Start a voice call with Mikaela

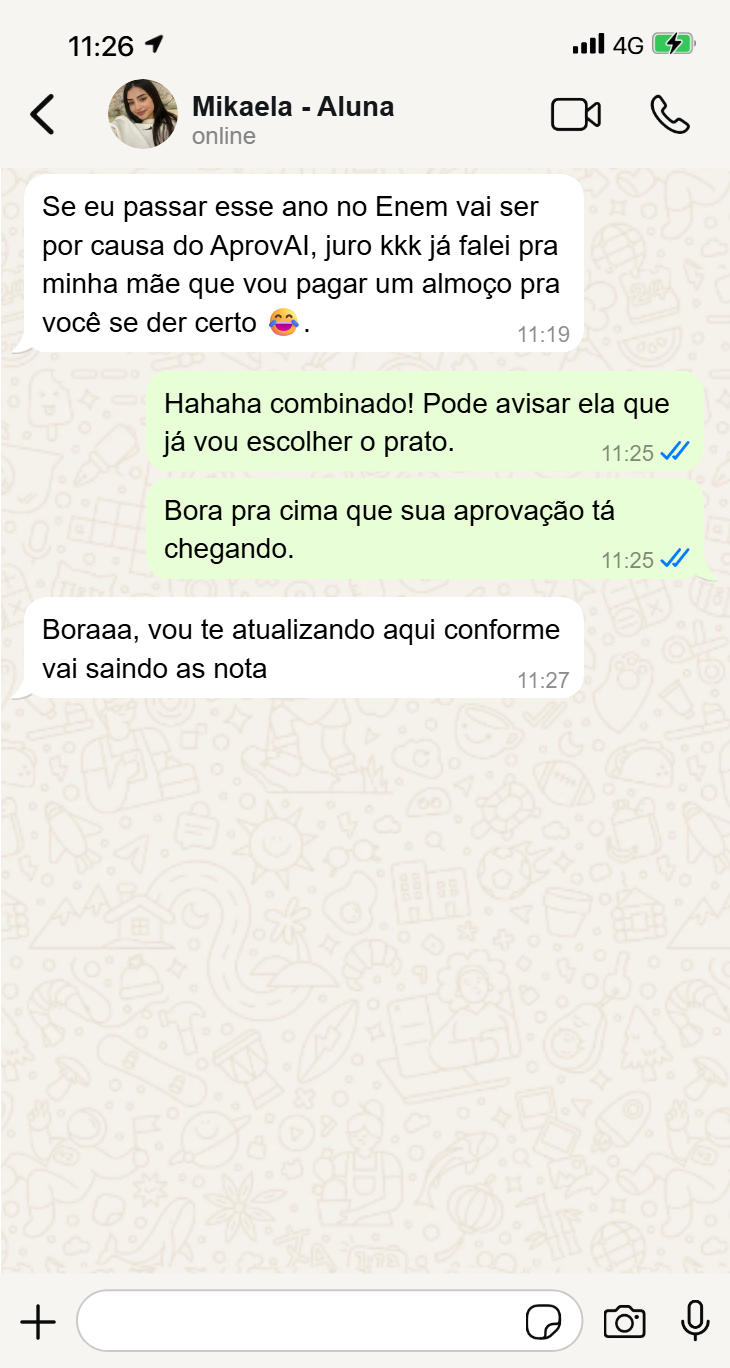(669, 115)
